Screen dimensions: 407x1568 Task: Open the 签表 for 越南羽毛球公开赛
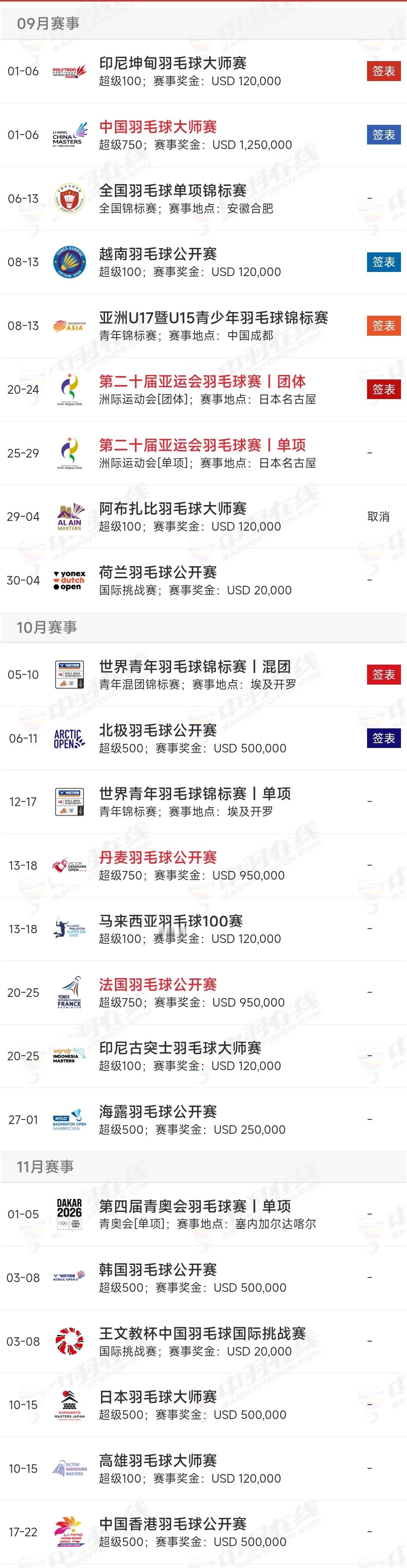383,262
